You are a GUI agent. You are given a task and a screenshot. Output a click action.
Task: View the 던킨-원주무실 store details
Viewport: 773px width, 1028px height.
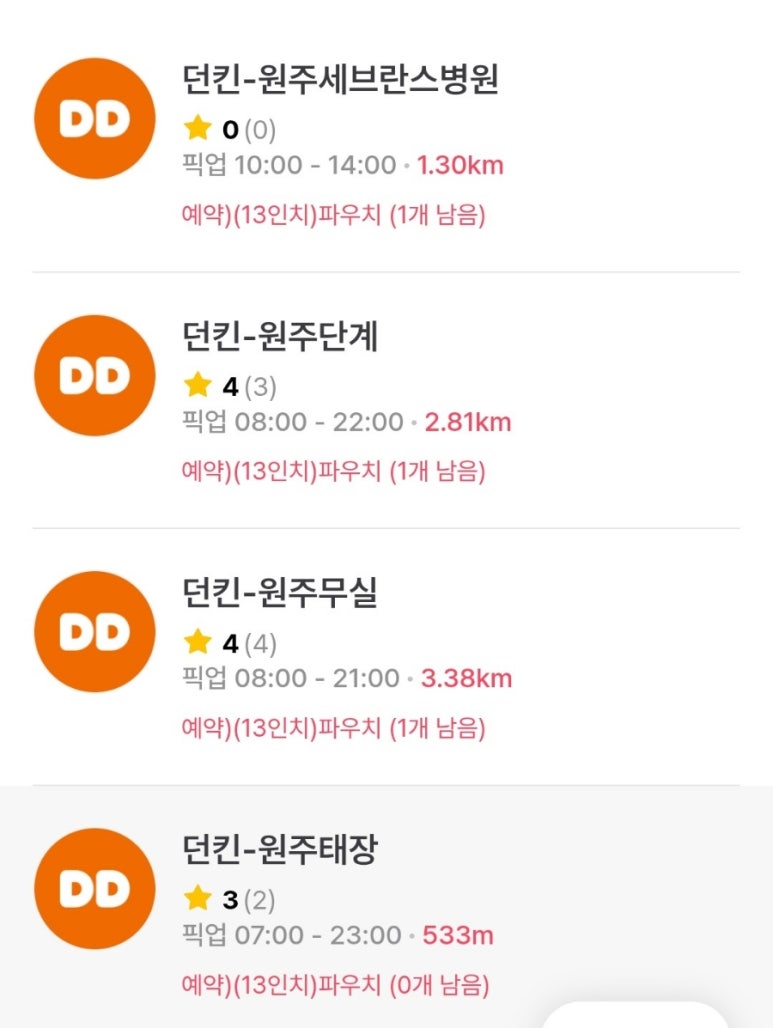(x=281, y=594)
